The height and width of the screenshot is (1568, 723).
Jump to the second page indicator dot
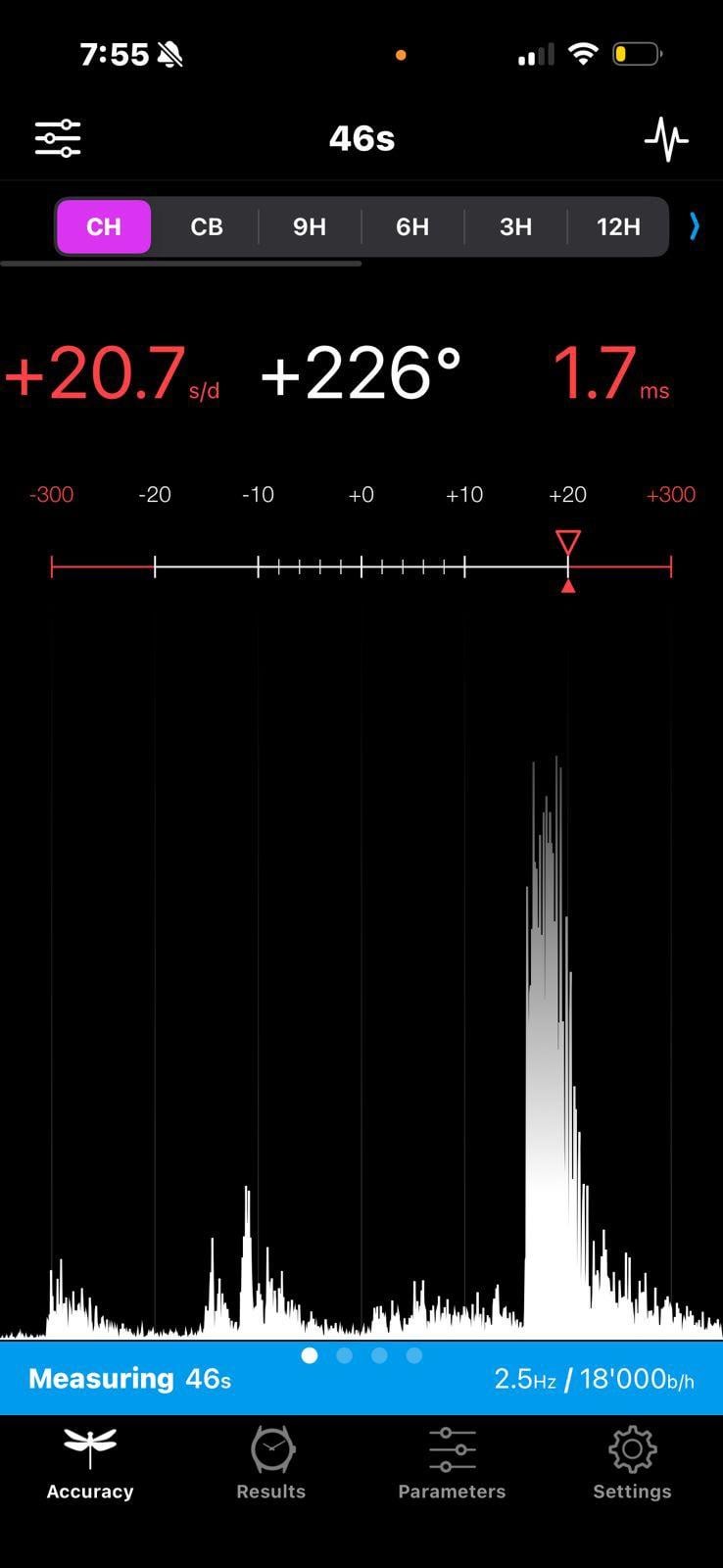click(x=344, y=1355)
